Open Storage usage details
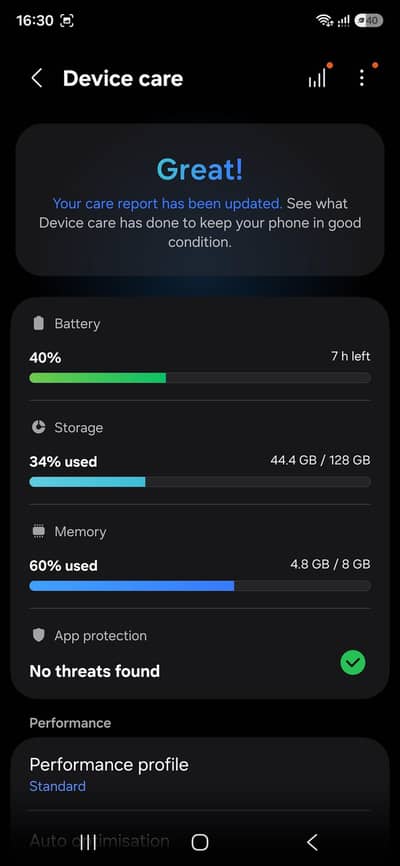Viewport: 400px width, 866px height. pos(200,453)
